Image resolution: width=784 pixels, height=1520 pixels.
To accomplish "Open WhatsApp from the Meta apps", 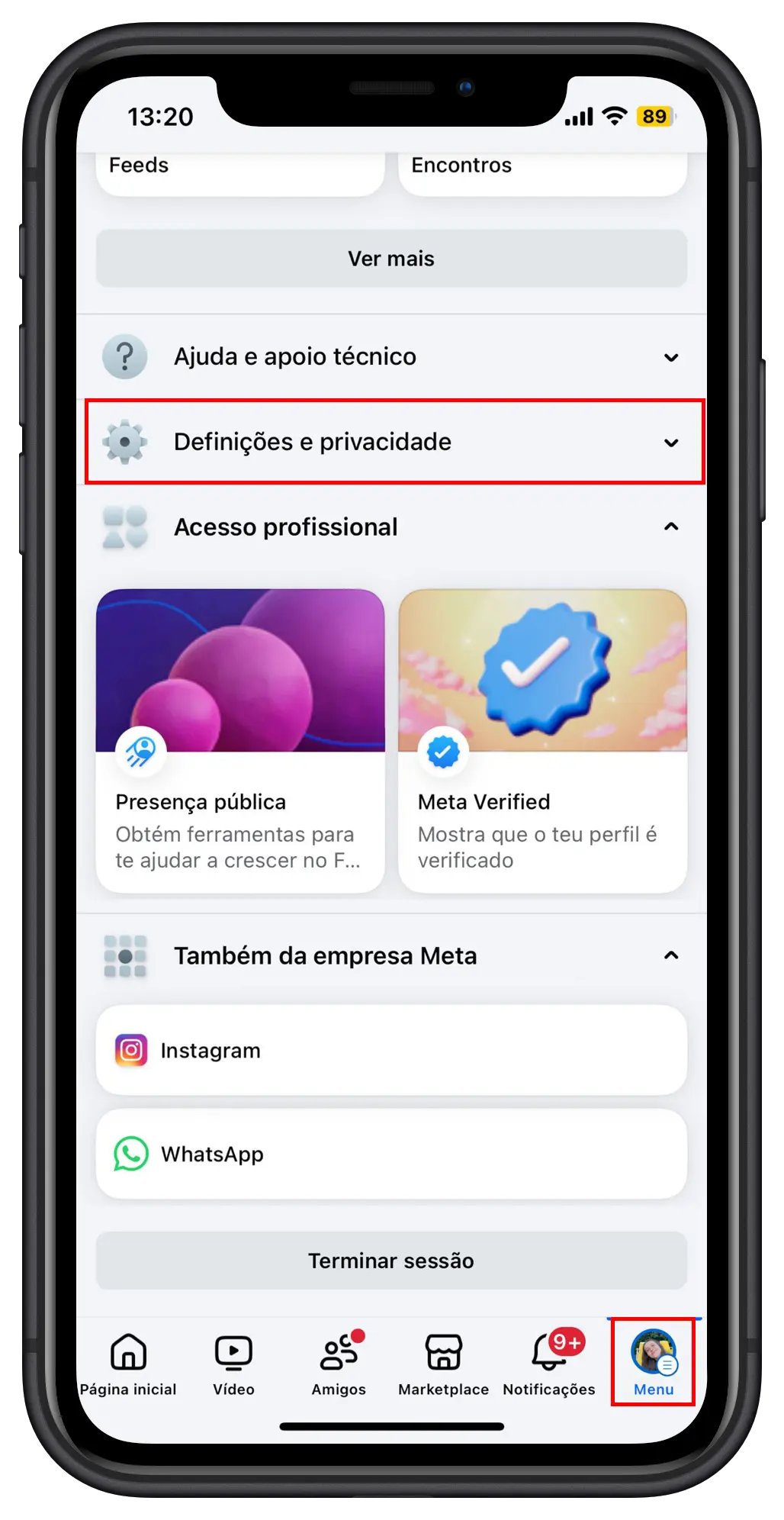I will [391, 1154].
